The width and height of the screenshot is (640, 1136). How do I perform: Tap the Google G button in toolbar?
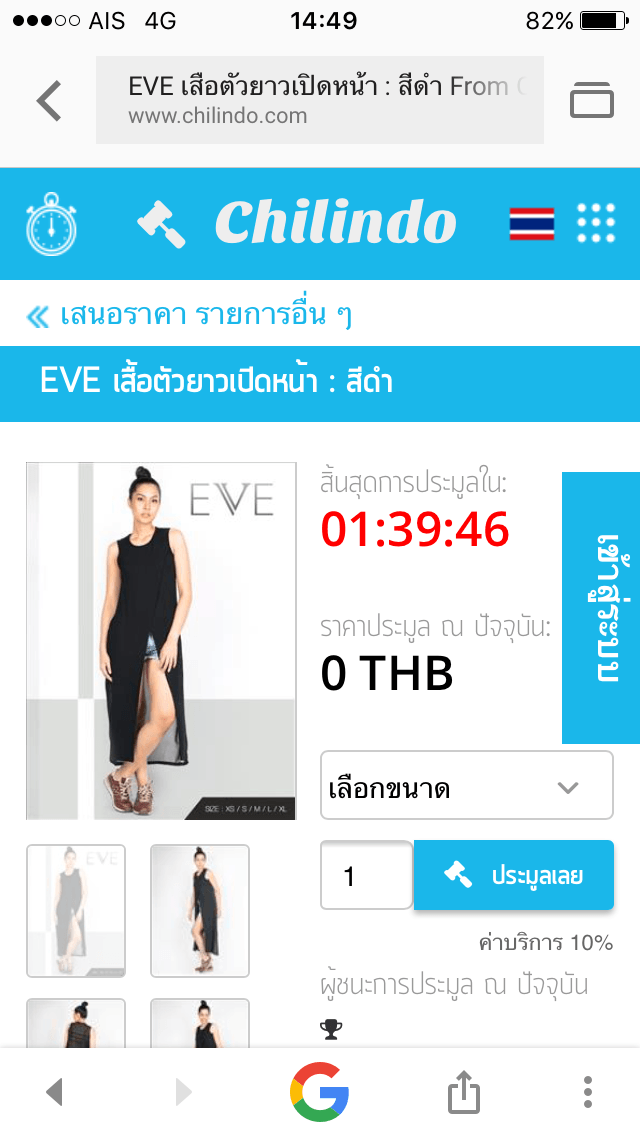[x=320, y=1091]
